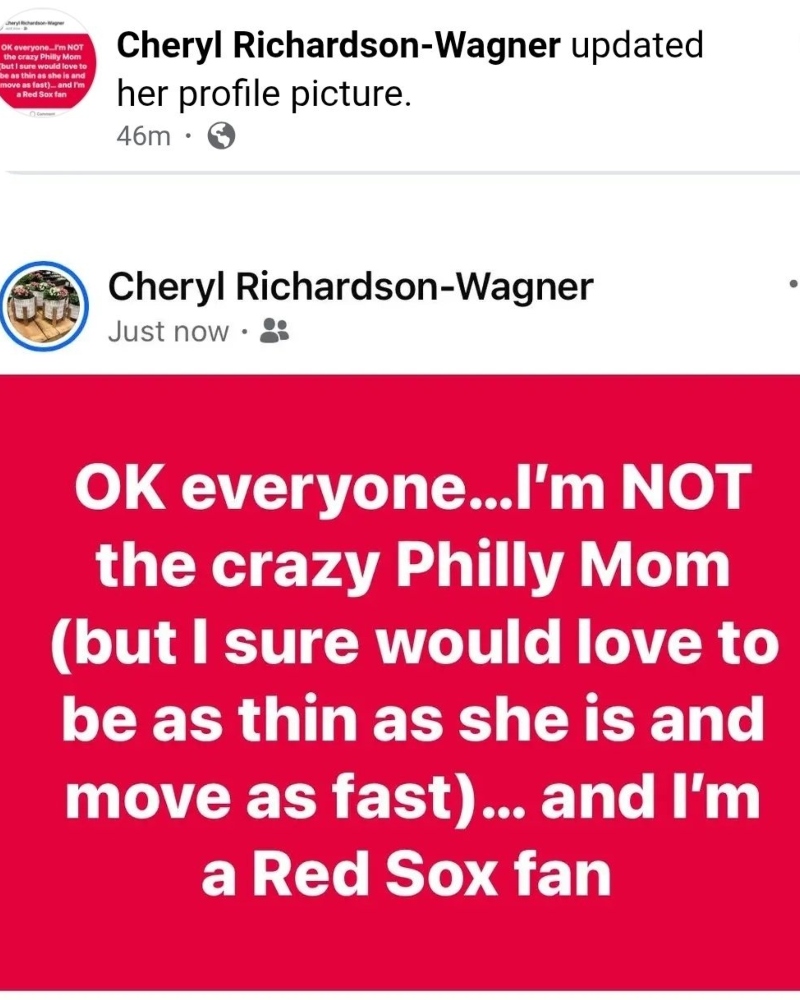Click the preview's name label Cheryl Richardson-Wagner
This screenshot has width=800, height=1000.
click(x=35, y=22)
